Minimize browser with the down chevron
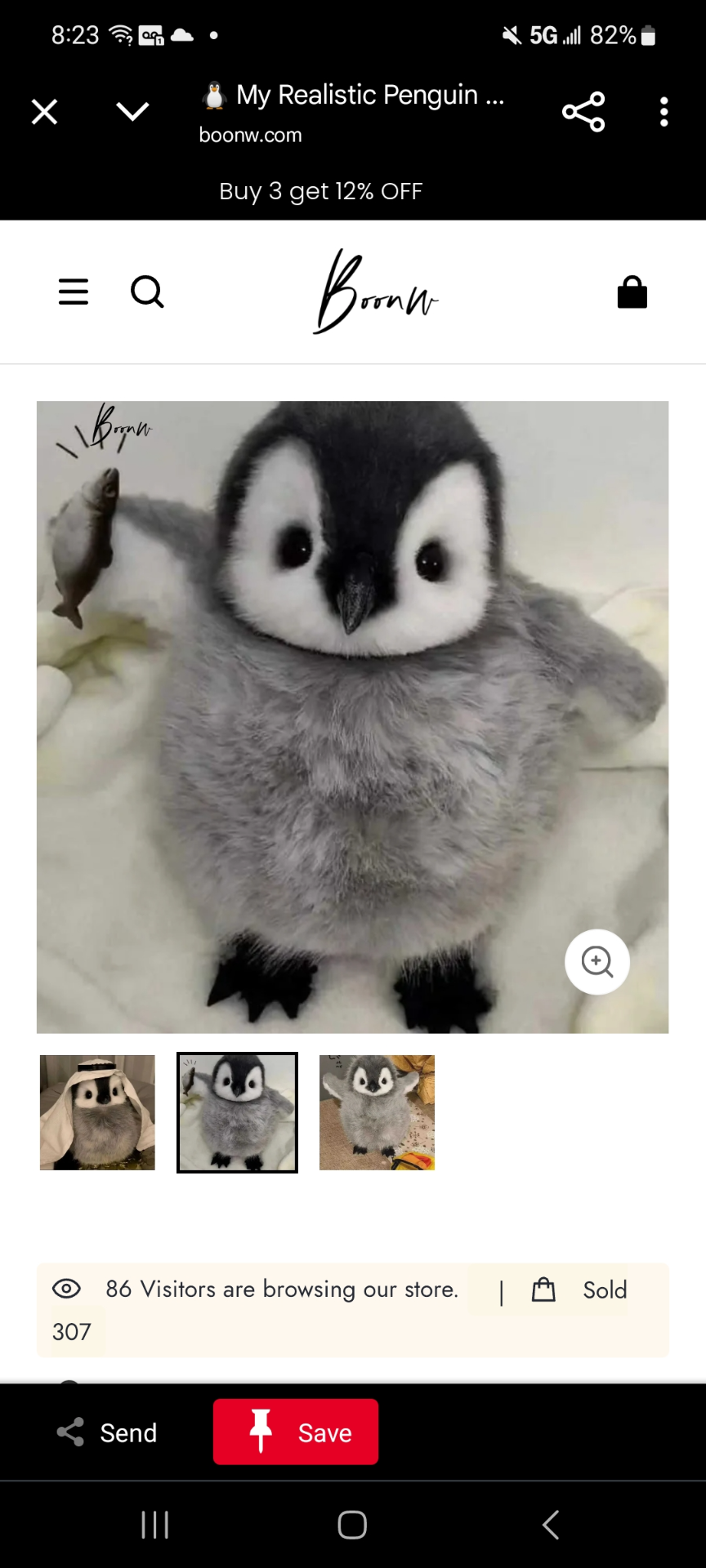The width and height of the screenshot is (706, 1568). (x=132, y=111)
